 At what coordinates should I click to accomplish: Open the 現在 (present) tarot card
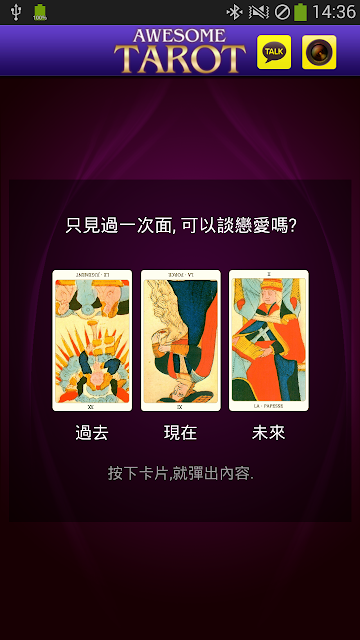point(181,340)
